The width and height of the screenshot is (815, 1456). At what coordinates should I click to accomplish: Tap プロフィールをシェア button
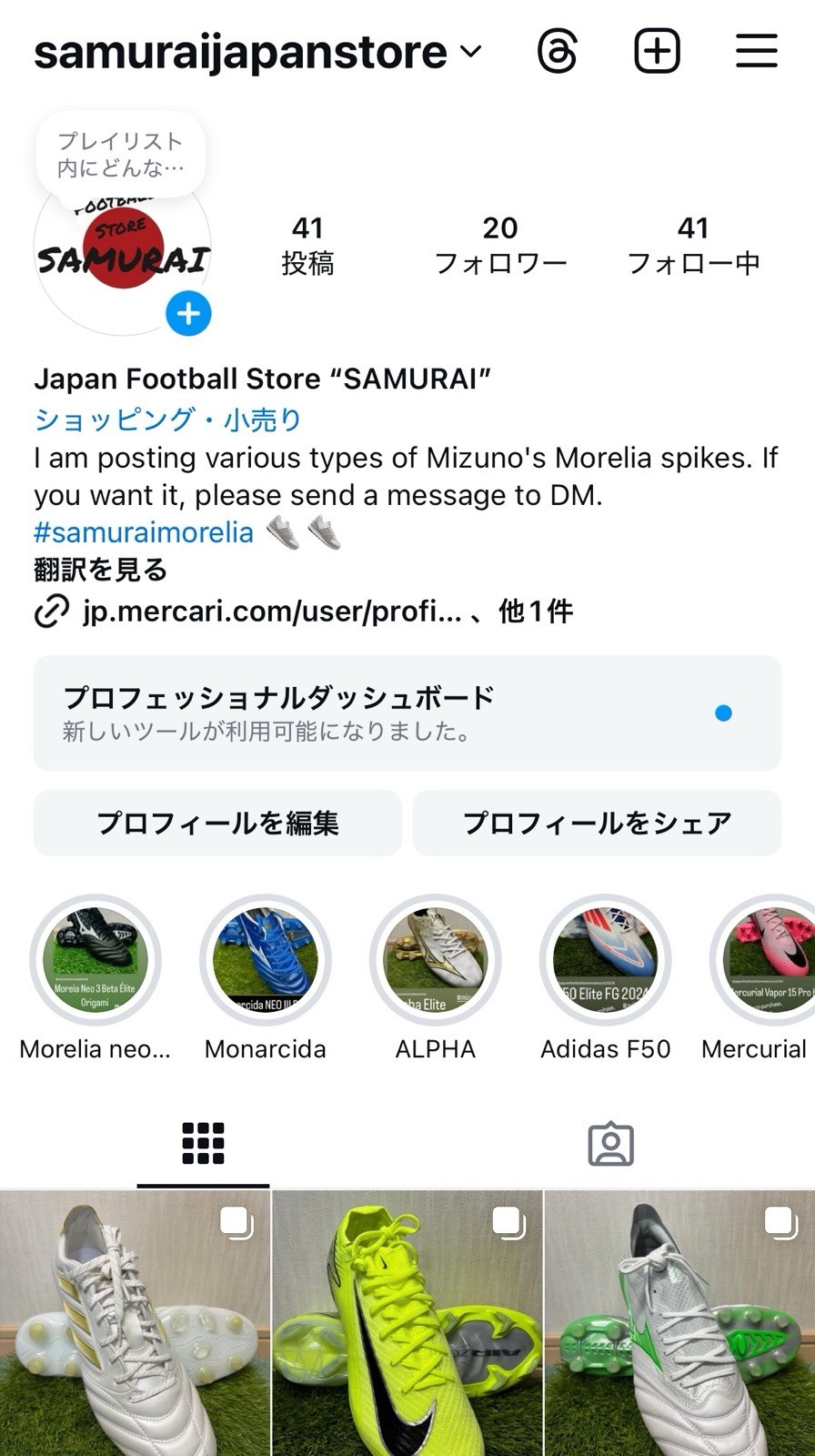point(597,823)
